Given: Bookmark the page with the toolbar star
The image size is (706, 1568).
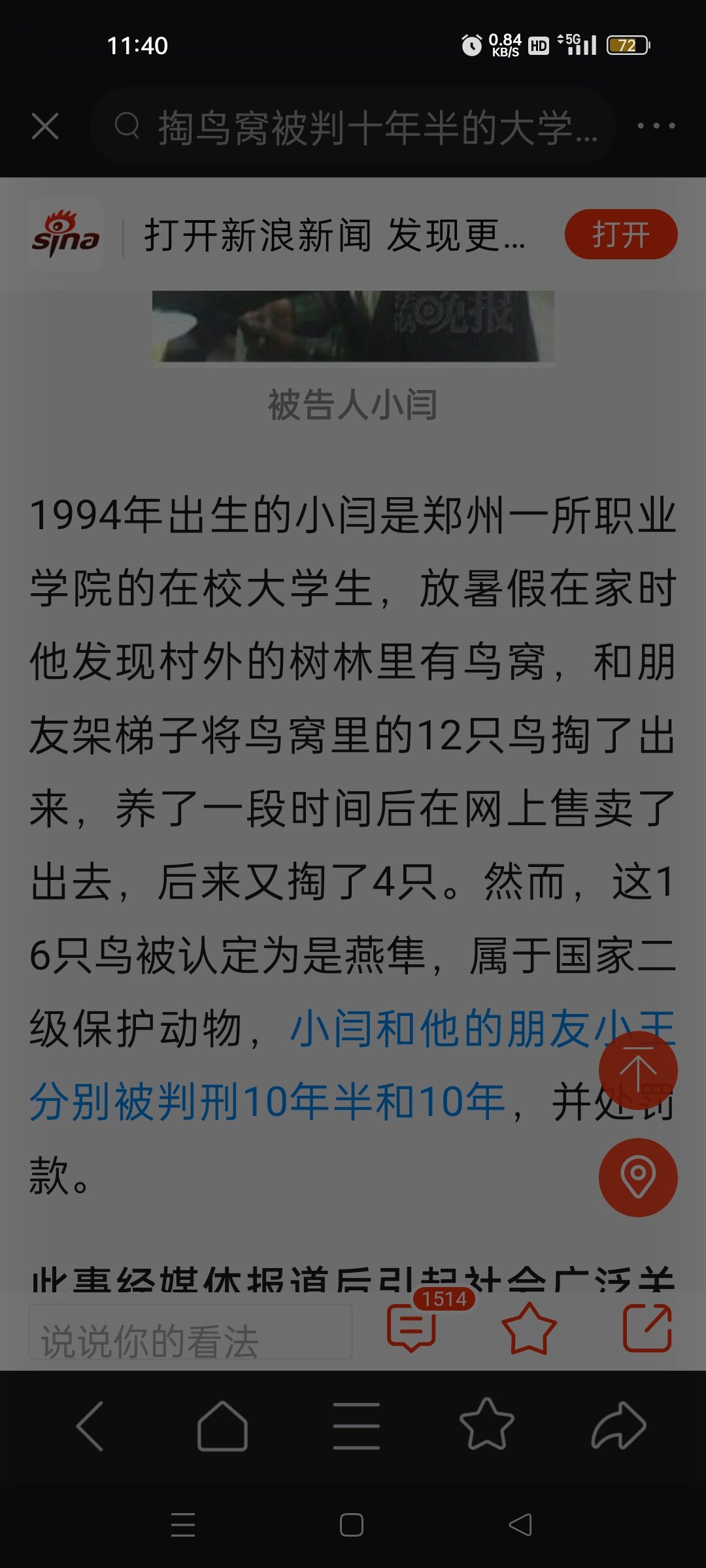Looking at the screenshot, I should [x=487, y=1424].
